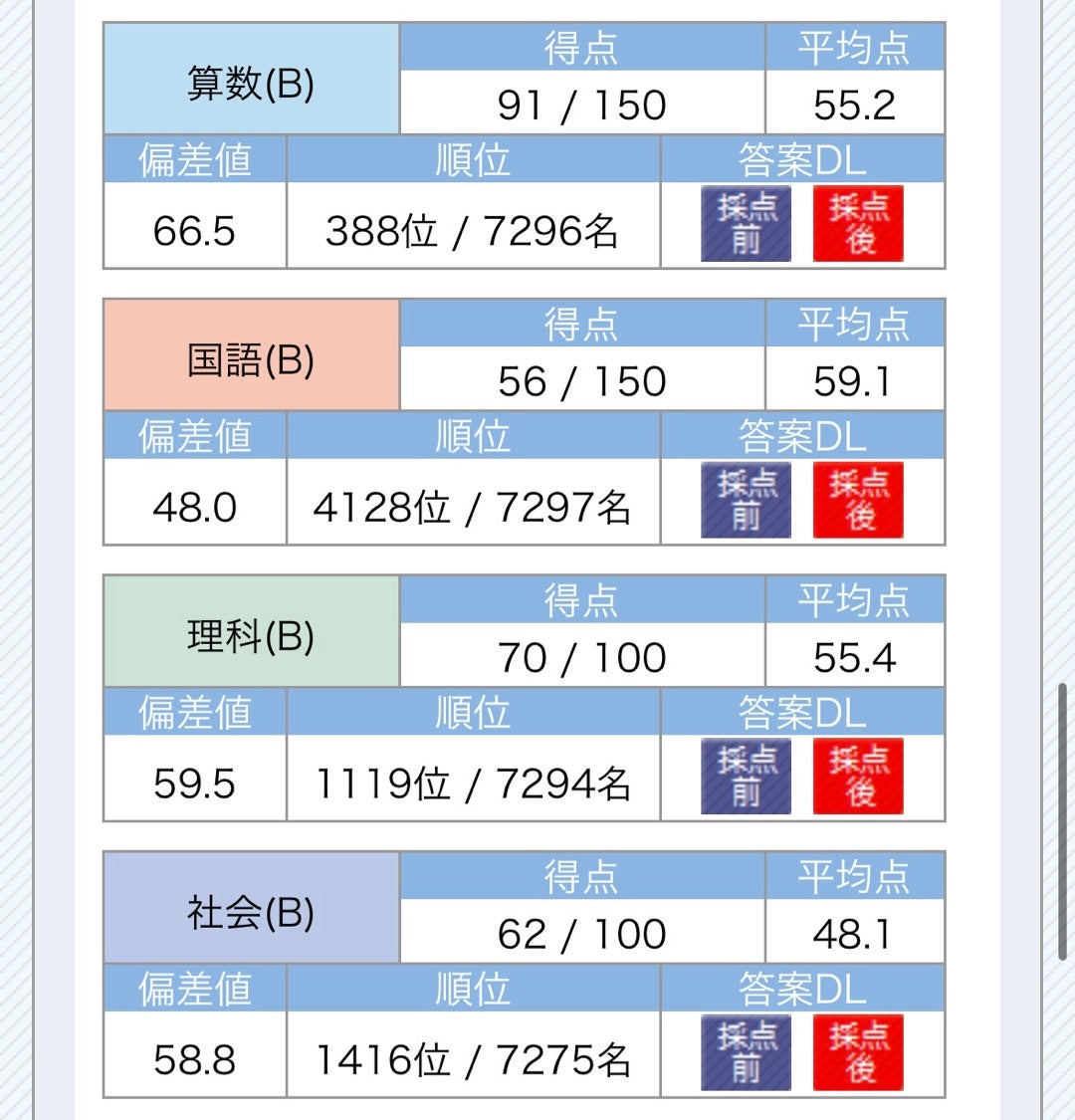Download pre-grading answer for 社会(B)
The height and width of the screenshot is (1120, 1075).
tap(745, 1053)
